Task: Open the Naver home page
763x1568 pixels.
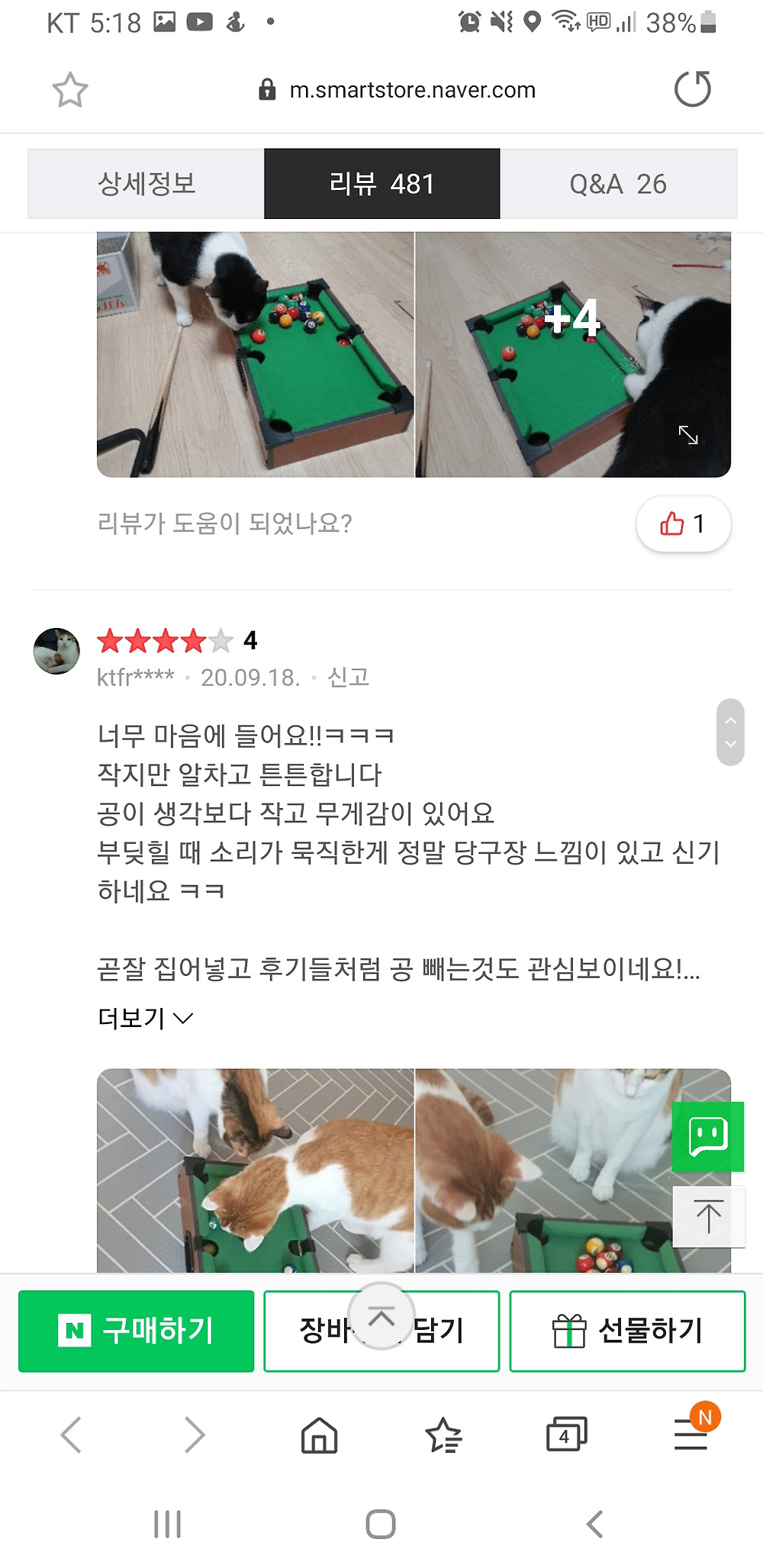Action: (x=319, y=1435)
